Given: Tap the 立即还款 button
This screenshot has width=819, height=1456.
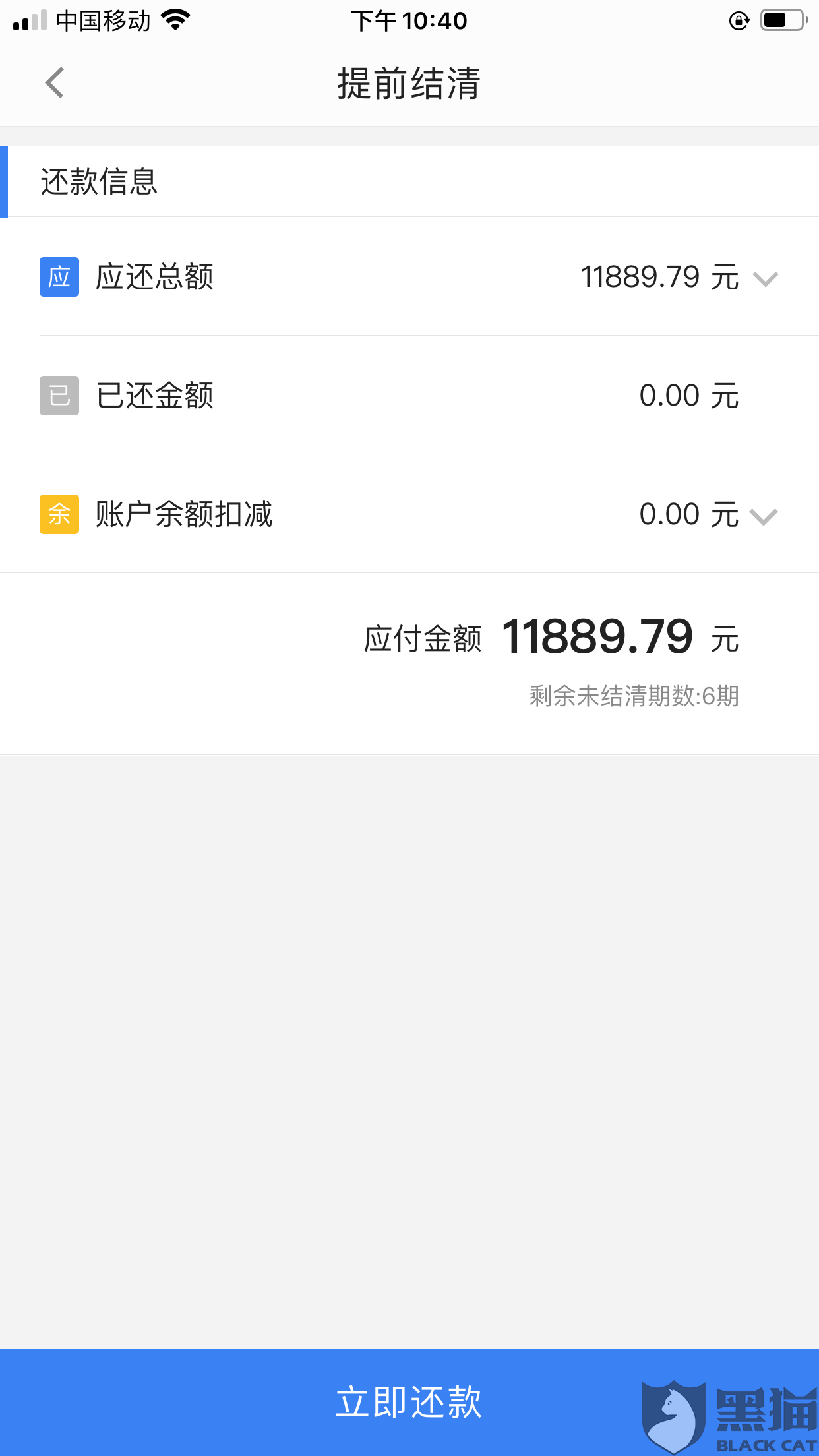Looking at the screenshot, I should [409, 1401].
